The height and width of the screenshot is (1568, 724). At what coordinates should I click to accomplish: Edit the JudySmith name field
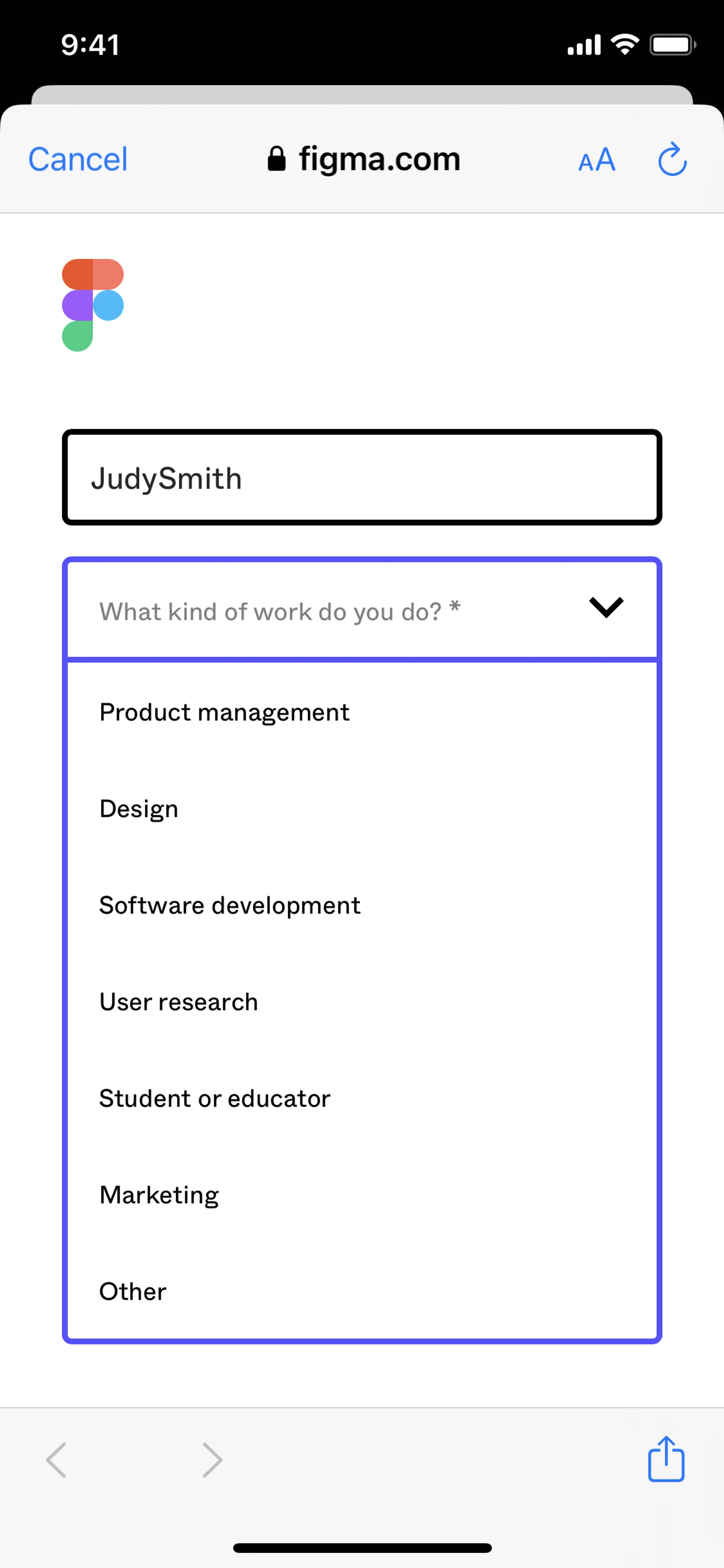coord(361,478)
